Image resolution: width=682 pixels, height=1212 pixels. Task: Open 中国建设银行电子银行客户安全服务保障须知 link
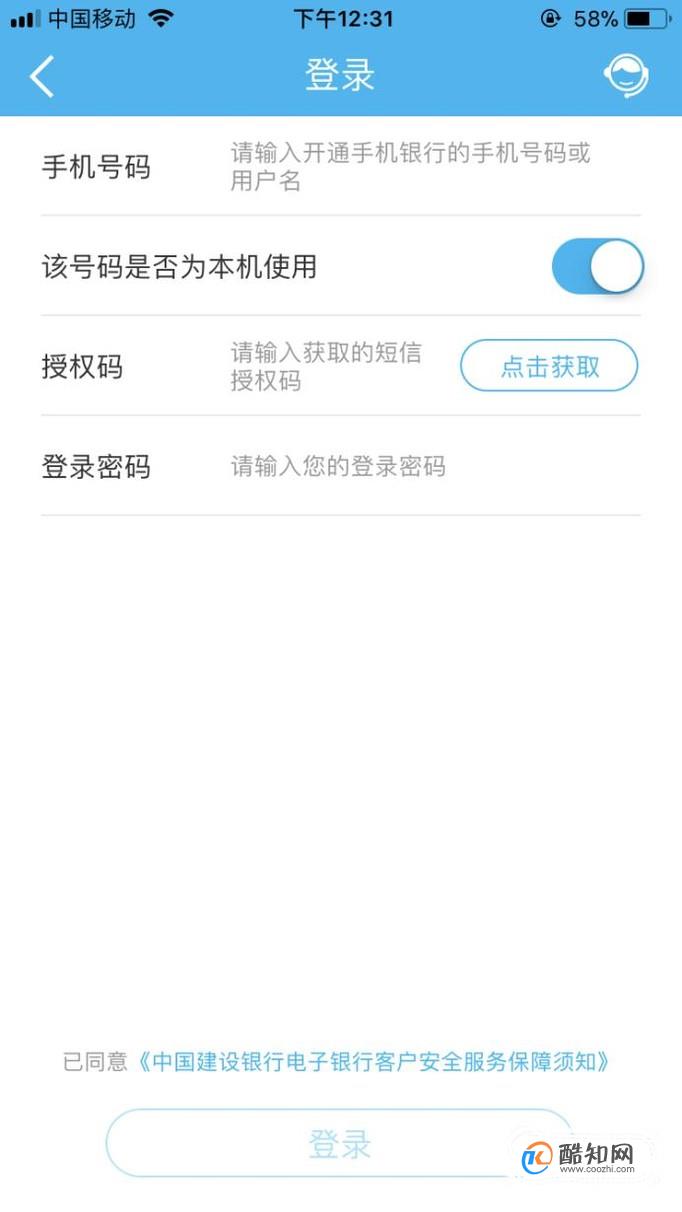tap(372, 1062)
